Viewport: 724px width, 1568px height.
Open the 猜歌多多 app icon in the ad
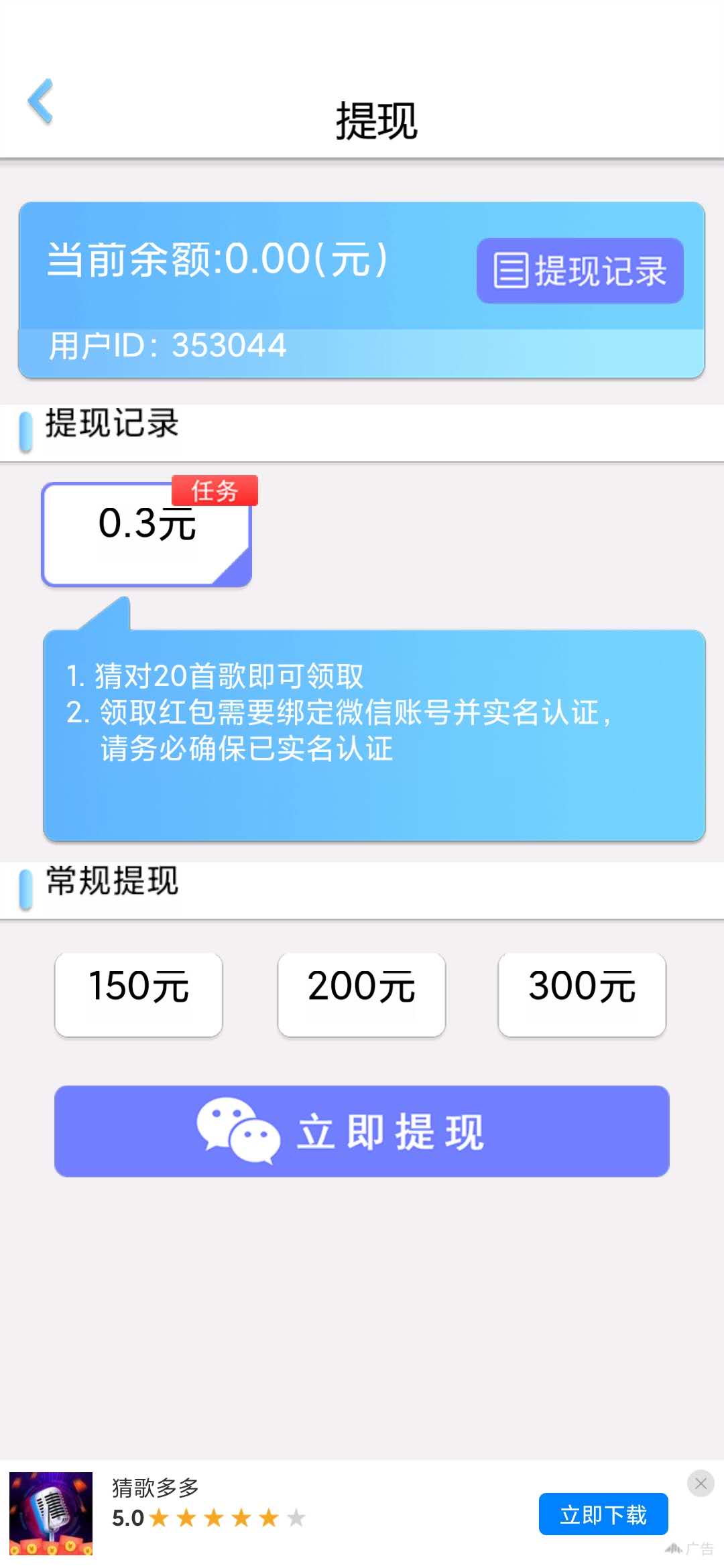(x=51, y=1513)
